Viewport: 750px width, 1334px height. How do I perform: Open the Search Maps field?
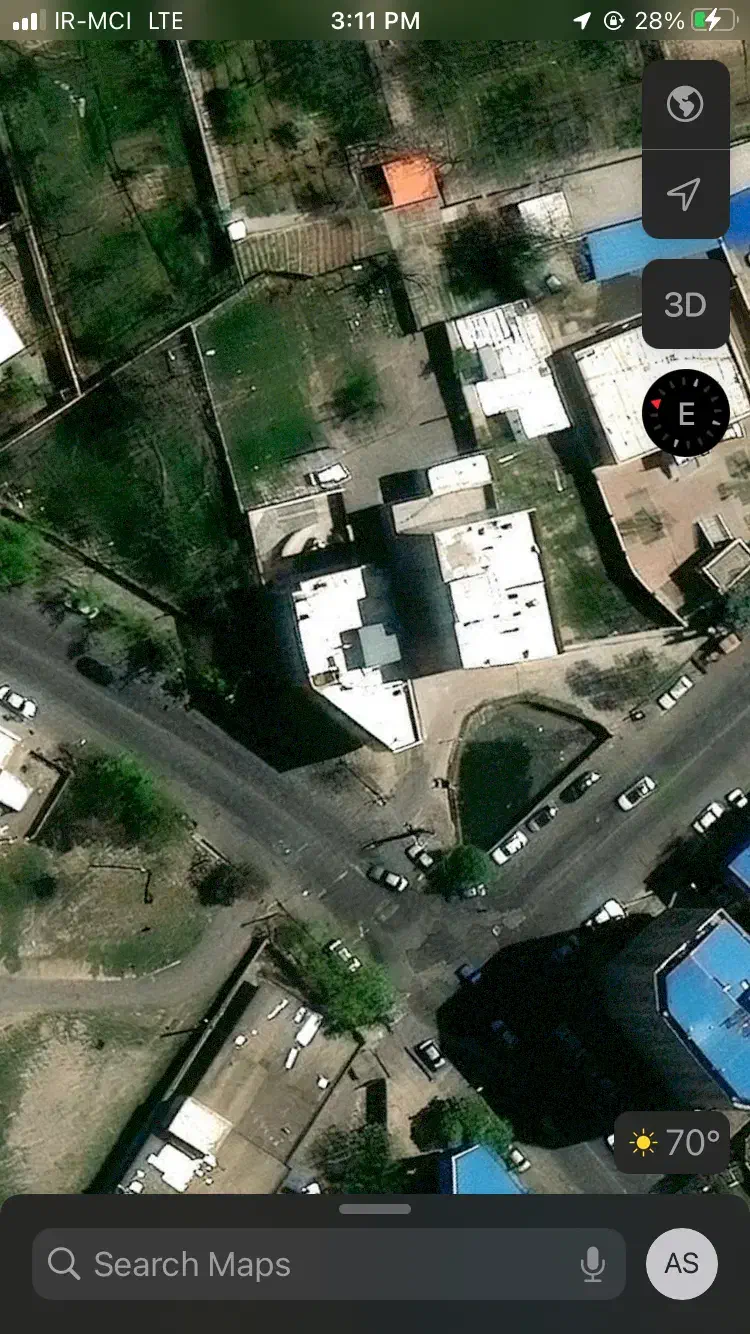pyautogui.click(x=300, y=1264)
